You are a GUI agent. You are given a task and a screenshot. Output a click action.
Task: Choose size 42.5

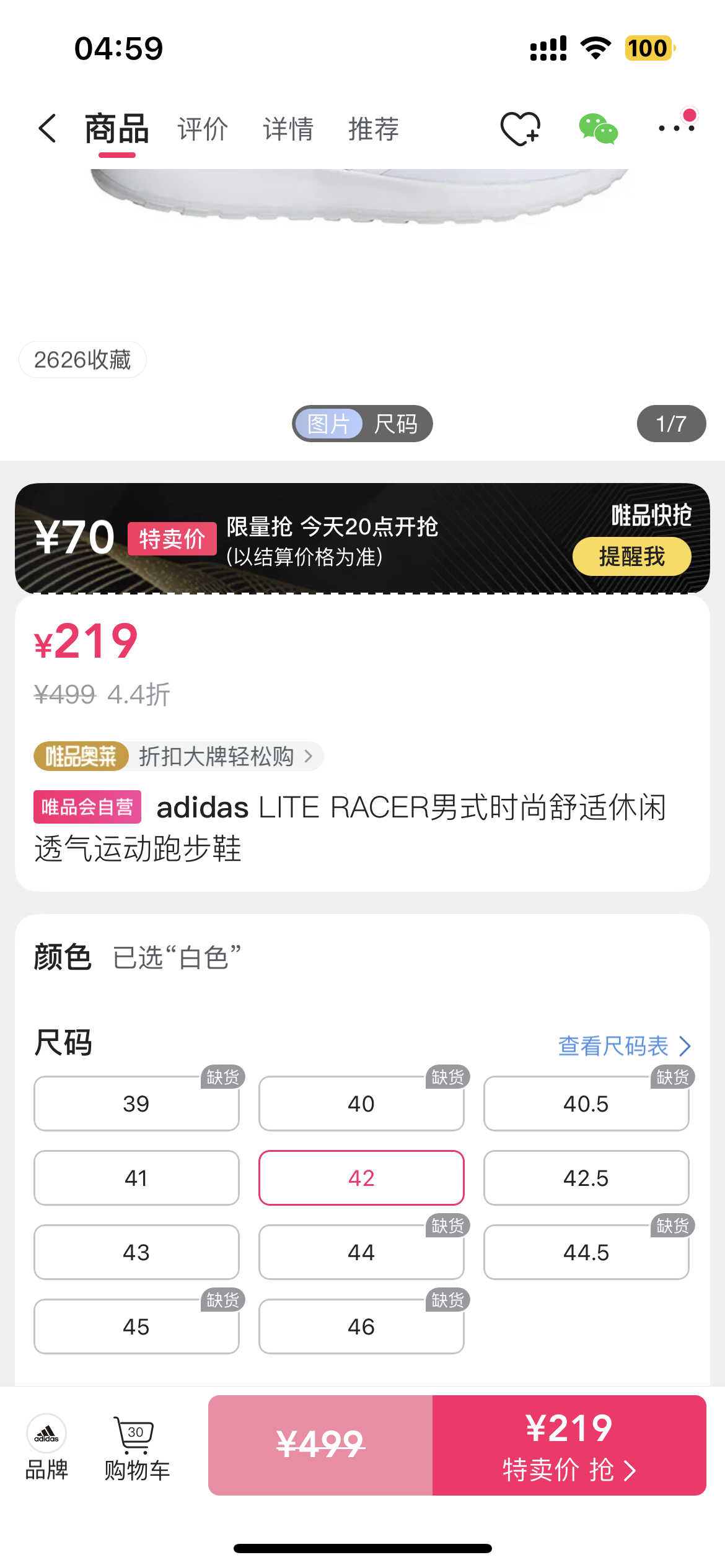point(586,1178)
